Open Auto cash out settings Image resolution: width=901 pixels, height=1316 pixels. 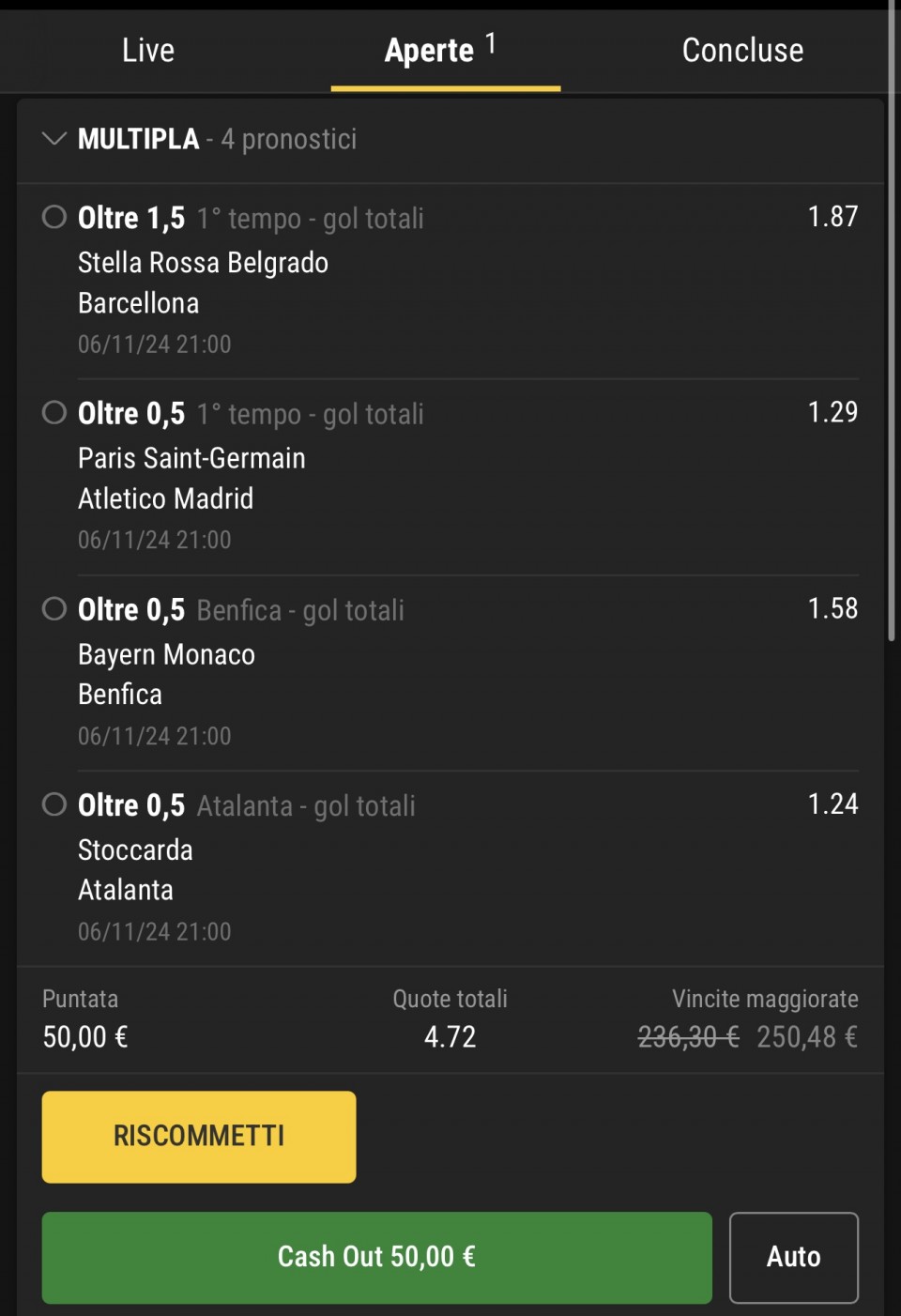793,1257
